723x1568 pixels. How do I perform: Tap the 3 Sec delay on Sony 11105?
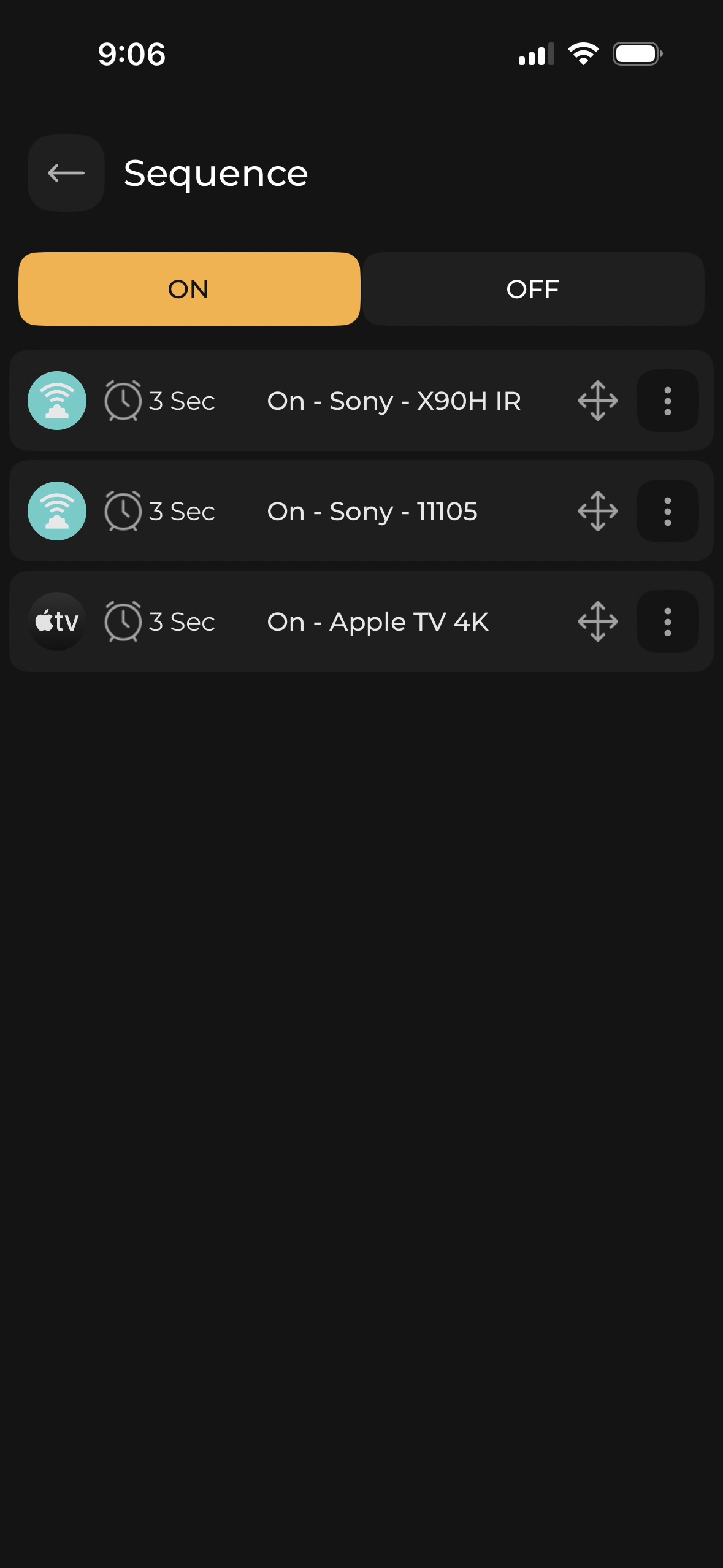(x=161, y=511)
